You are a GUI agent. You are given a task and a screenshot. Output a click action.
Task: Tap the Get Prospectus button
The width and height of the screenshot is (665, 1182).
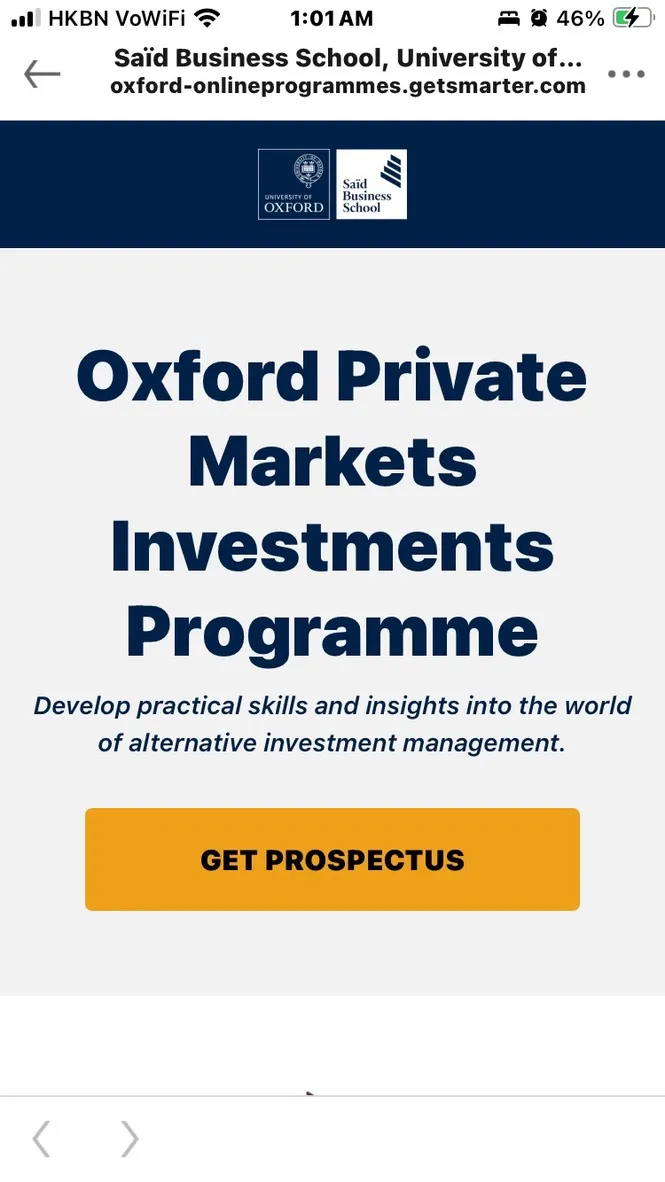click(332, 859)
